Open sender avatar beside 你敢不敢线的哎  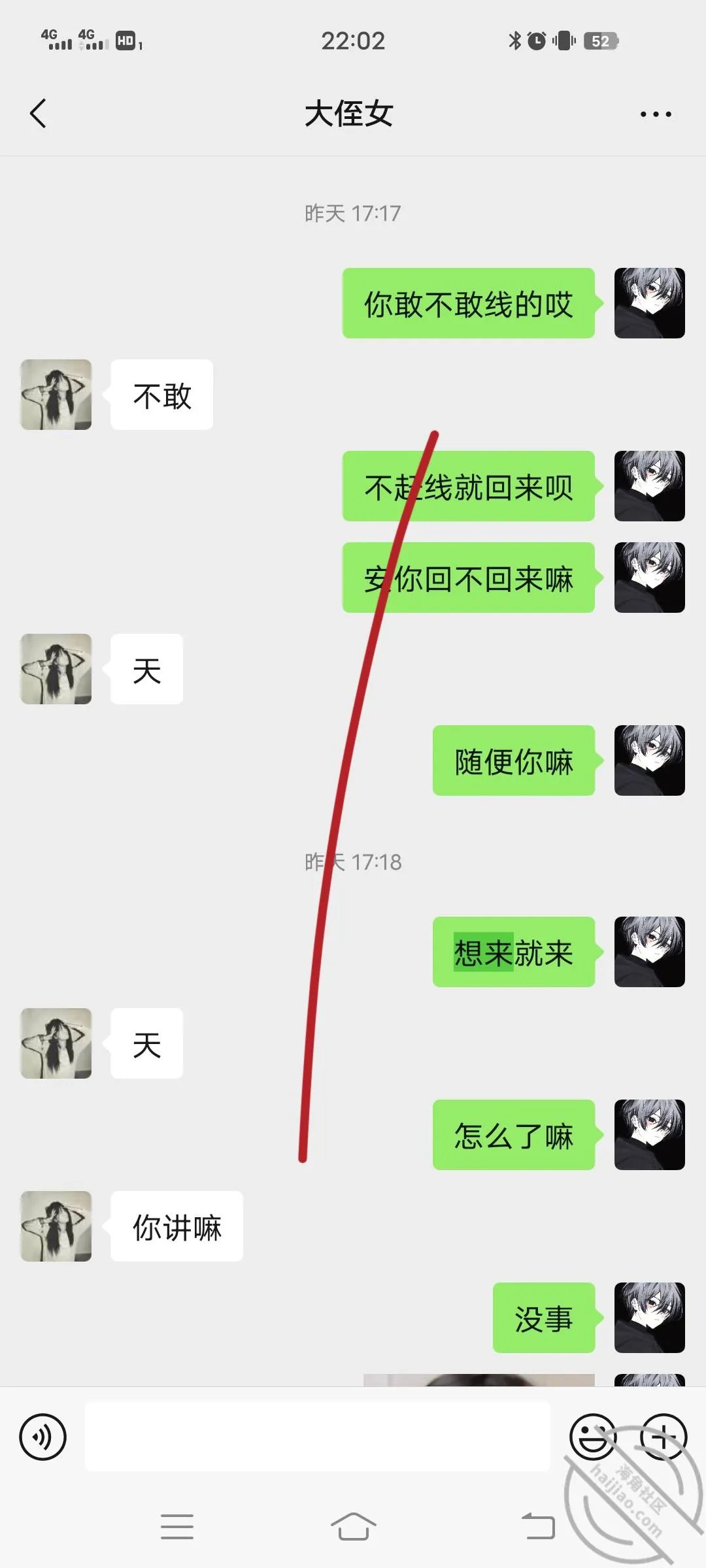[x=650, y=303]
